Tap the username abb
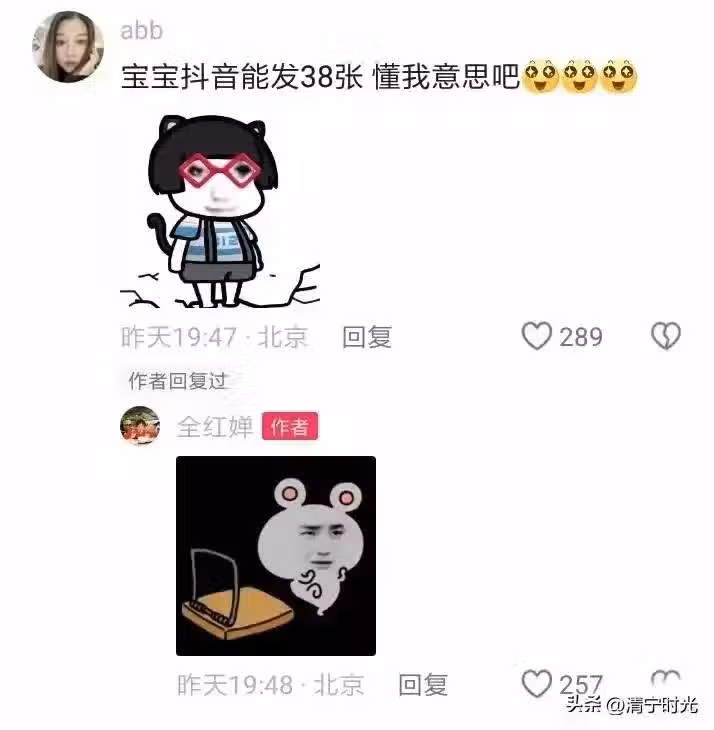The width and height of the screenshot is (714, 730). [141, 31]
